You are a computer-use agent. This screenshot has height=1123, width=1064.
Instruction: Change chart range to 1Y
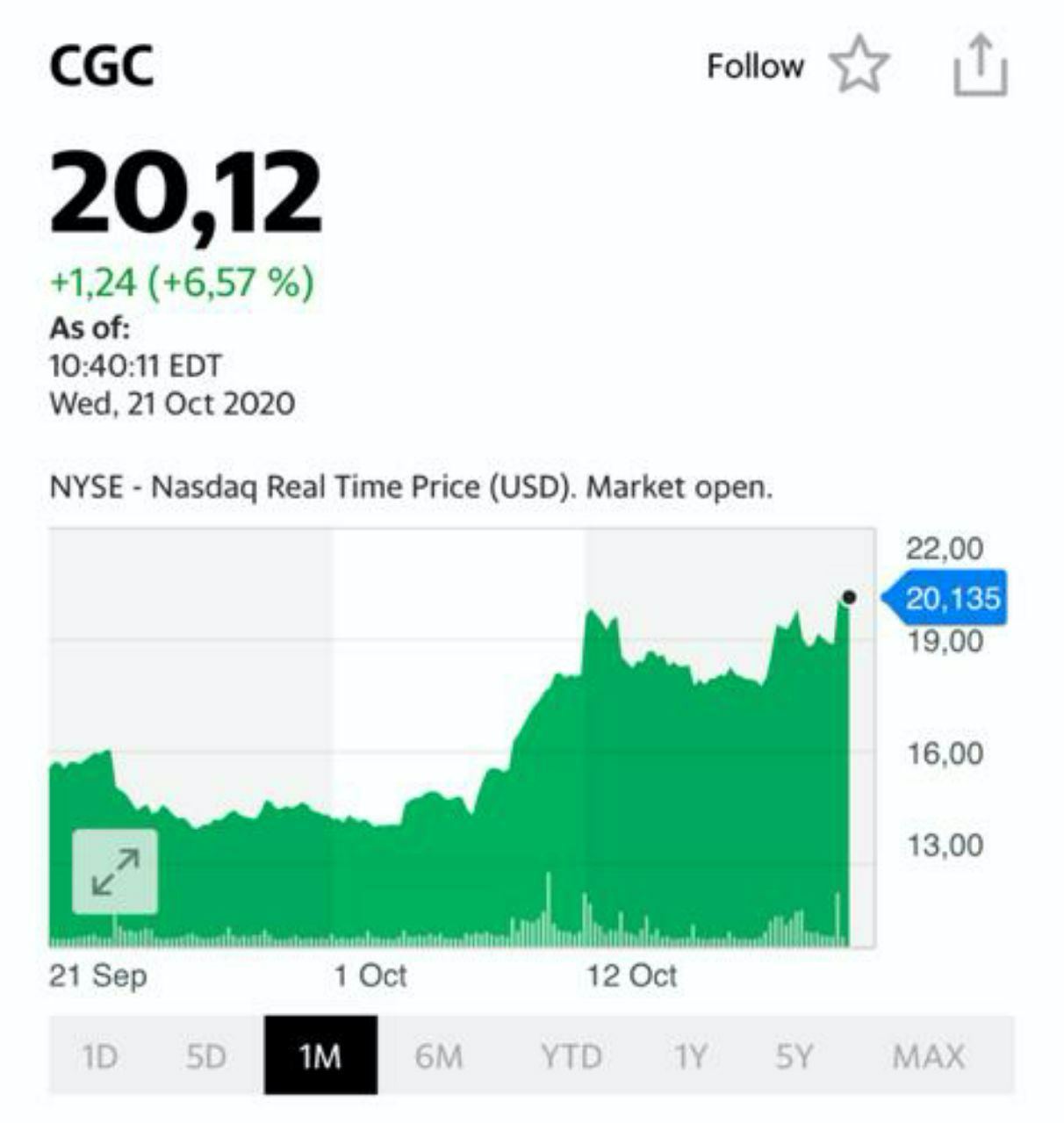[x=690, y=1056]
